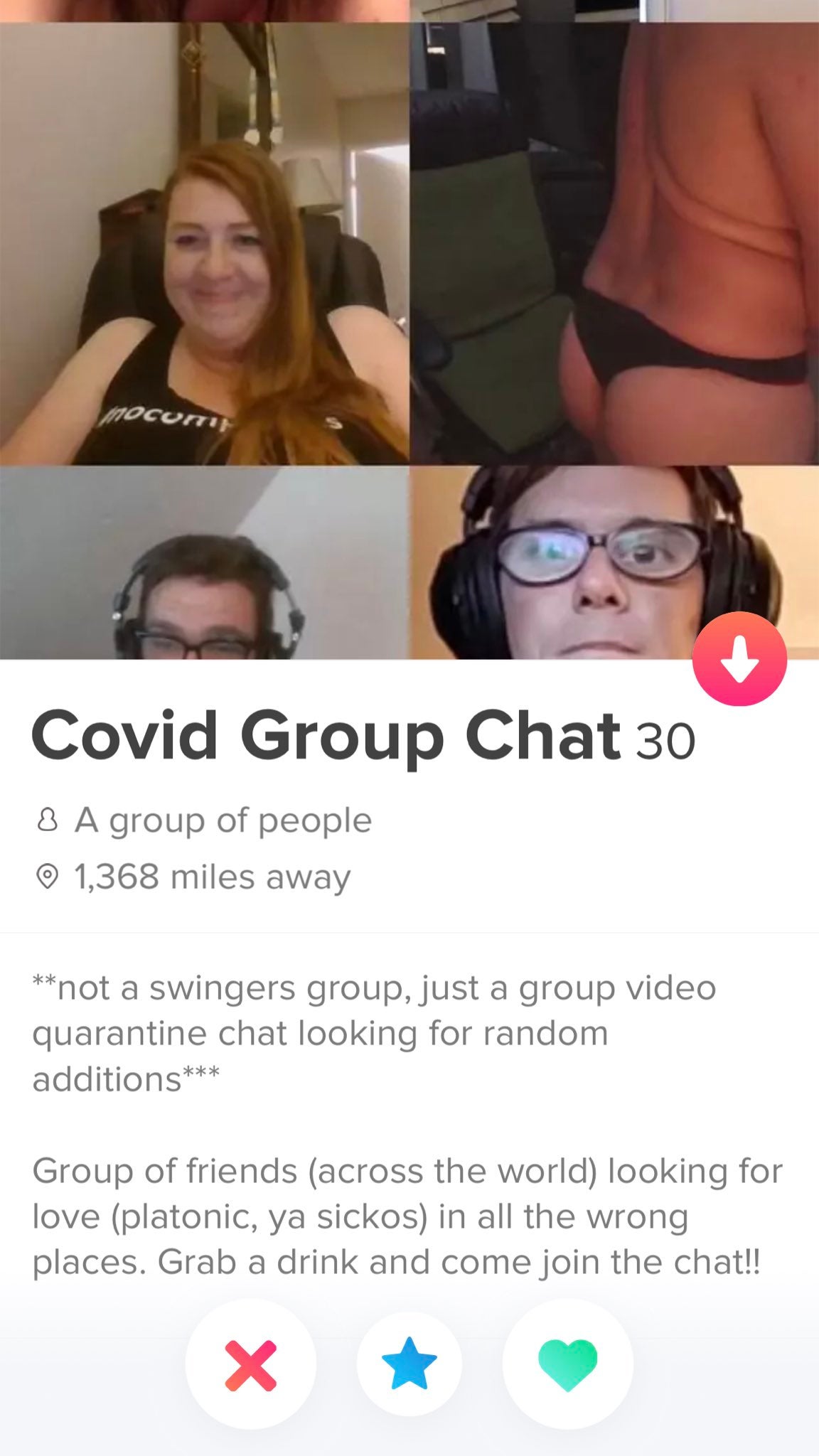Super Like with the blue star
Screen dimensions: 819x1456
(409, 1364)
